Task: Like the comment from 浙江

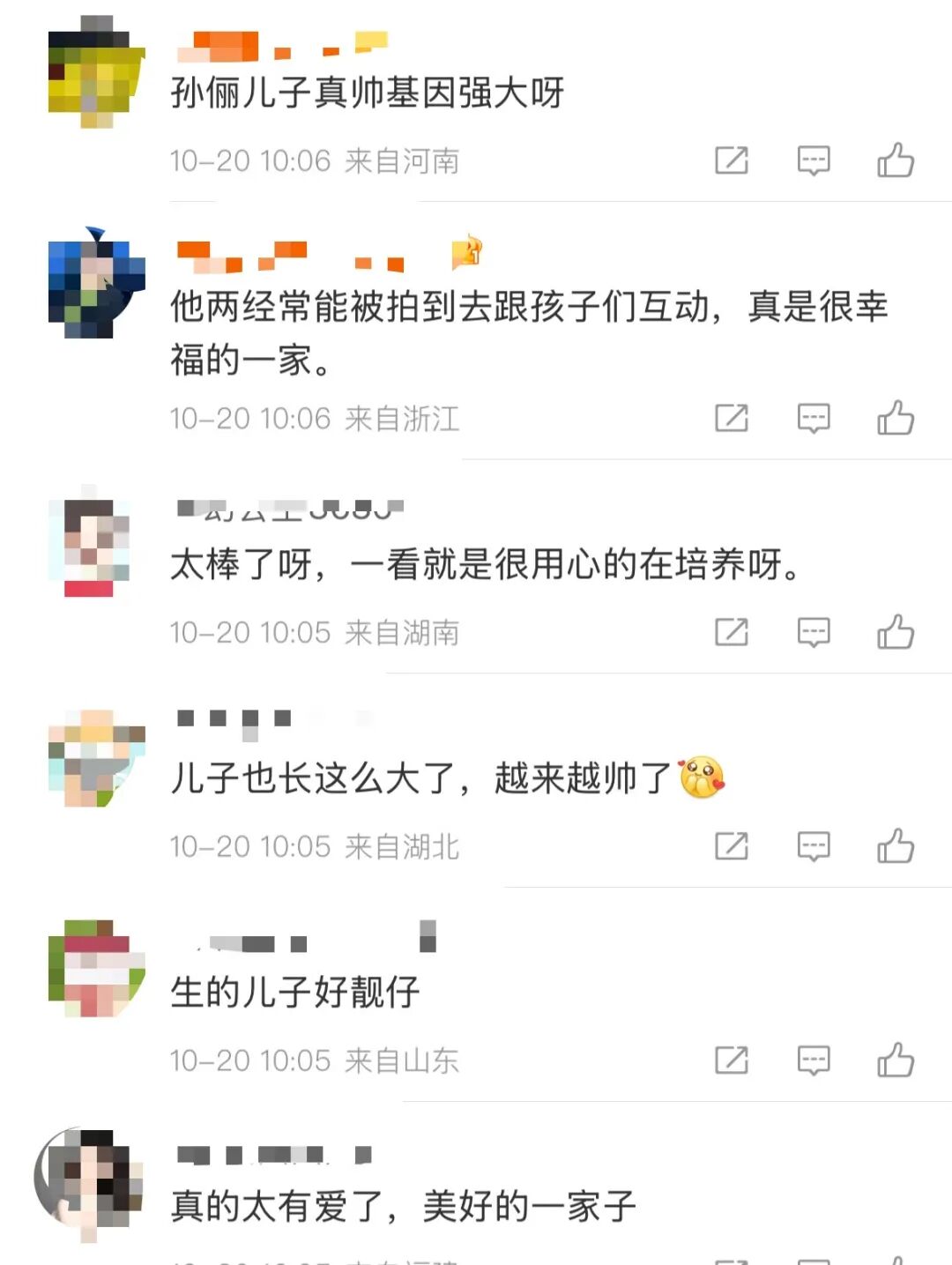Action: coord(895,418)
